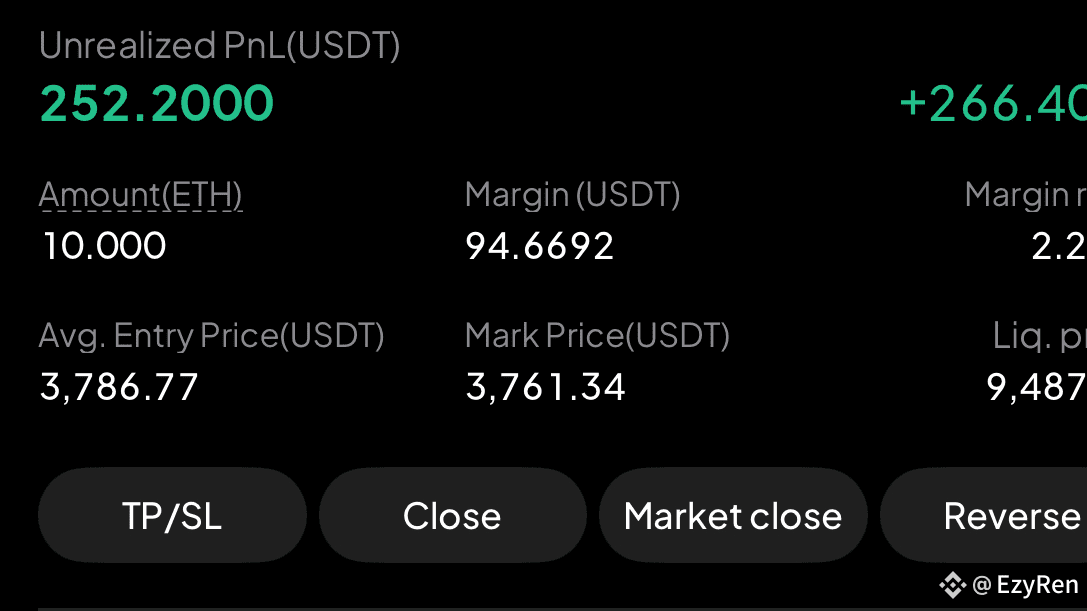Tap the underlined Amount(ETH) label
The image size is (1087, 611).
coord(140,194)
